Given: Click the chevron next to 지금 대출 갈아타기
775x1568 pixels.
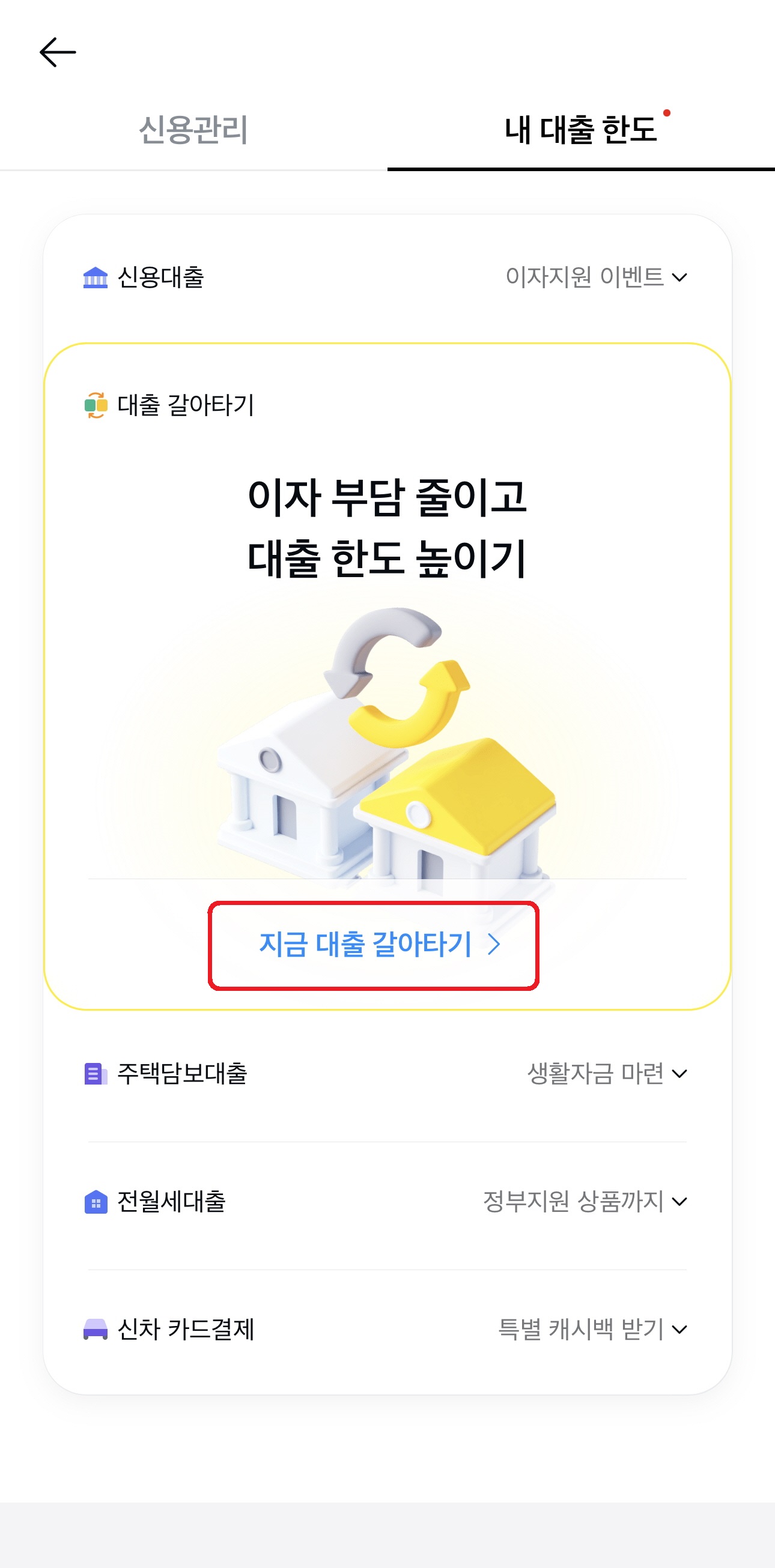Looking at the screenshot, I should (496, 944).
